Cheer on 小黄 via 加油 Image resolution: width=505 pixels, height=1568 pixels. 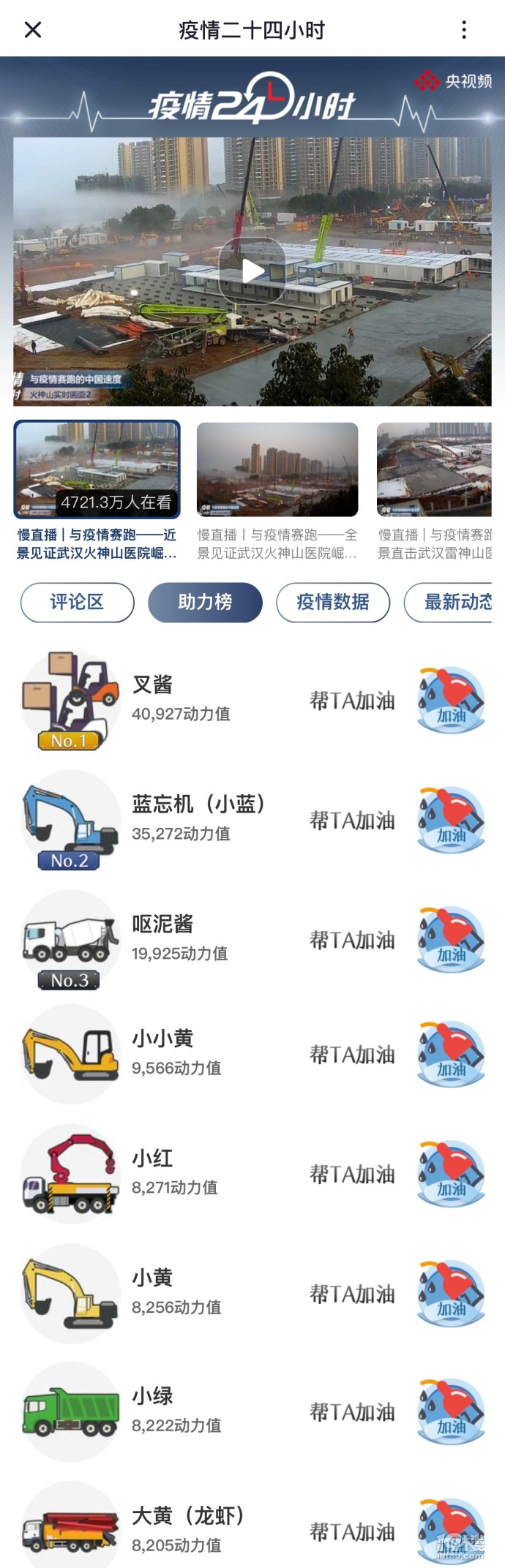click(451, 1294)
